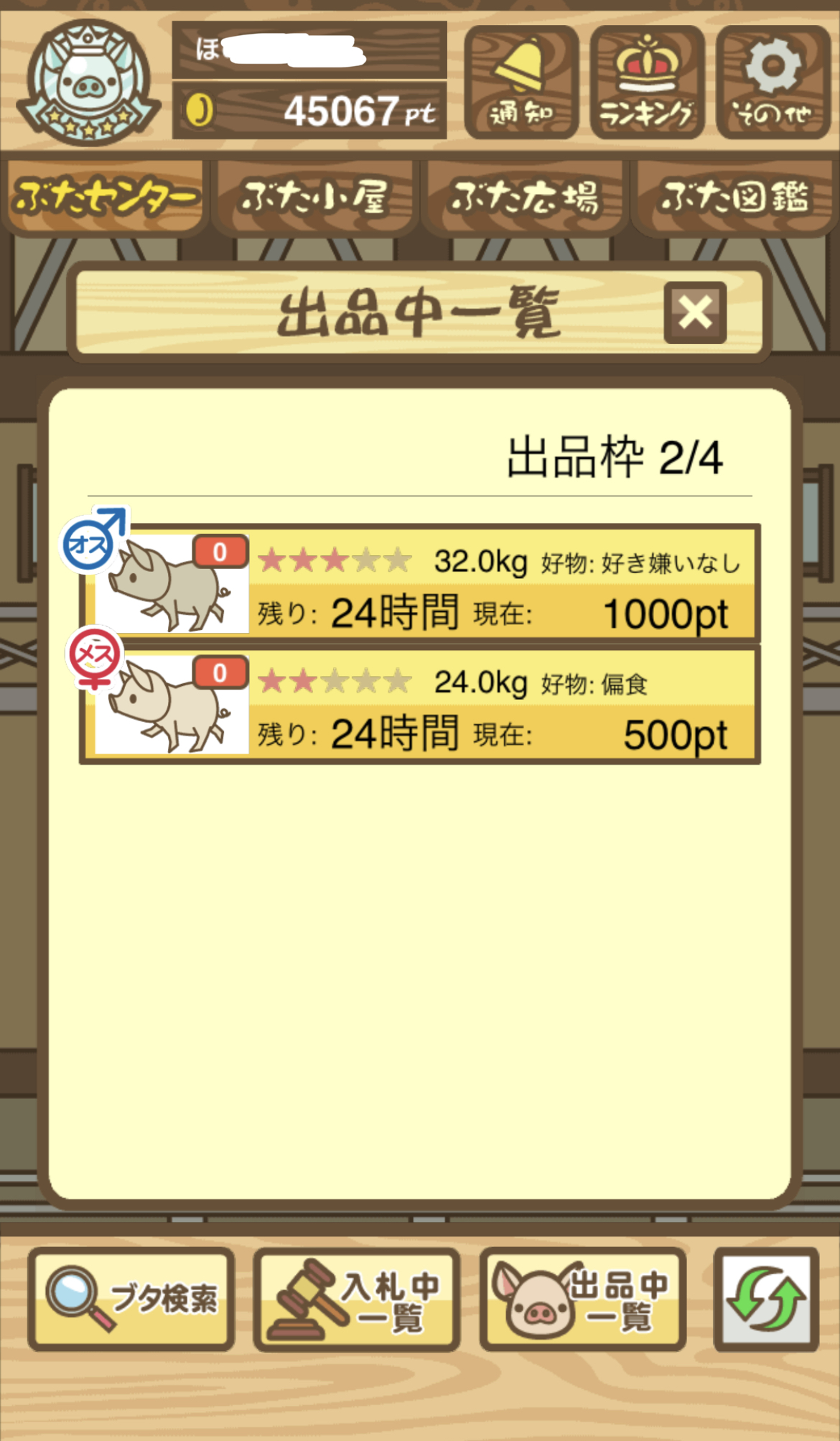Tap the 出品中一覧 bottom button
840x1441 pixels.
(583, 1299)
